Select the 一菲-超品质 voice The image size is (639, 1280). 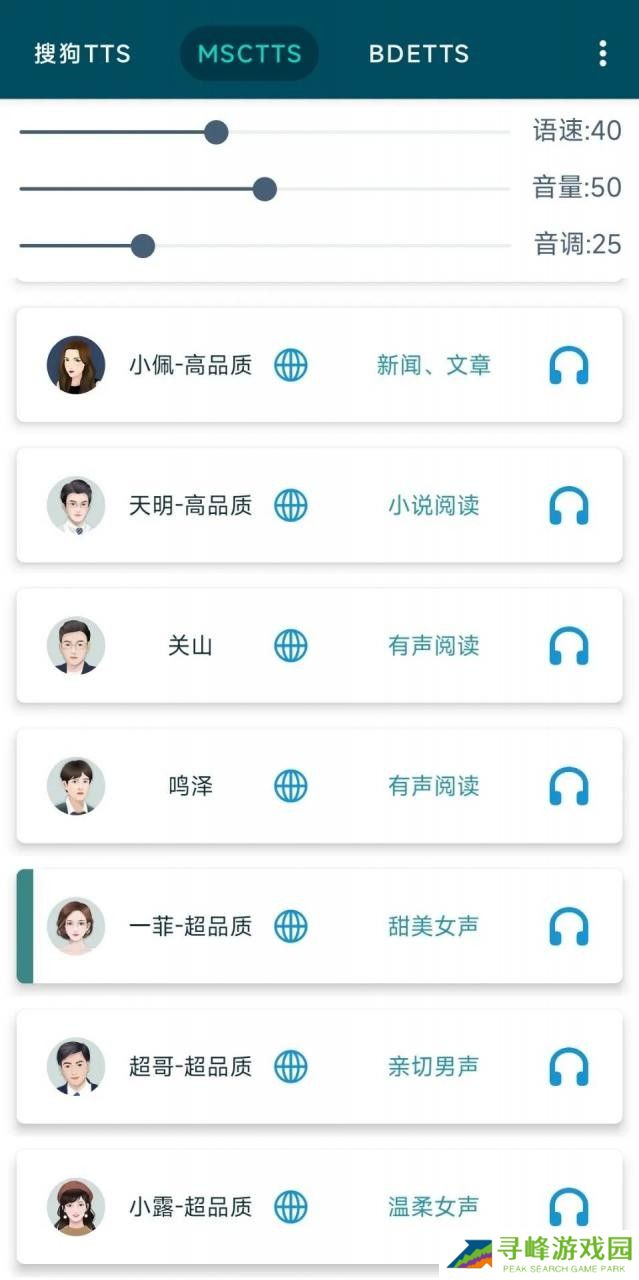(x=190, y=926)
